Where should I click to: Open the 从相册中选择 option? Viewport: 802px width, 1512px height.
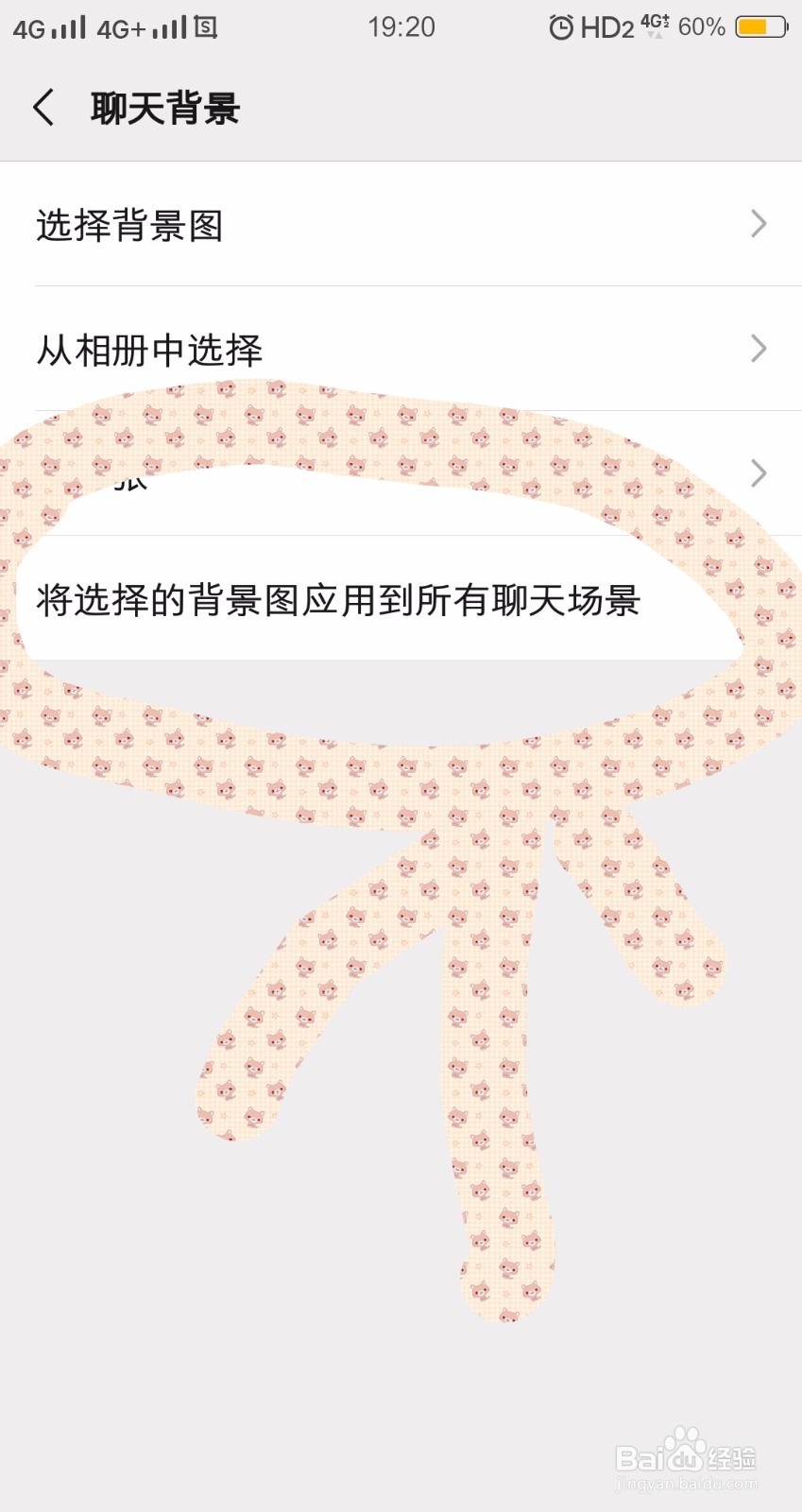(149, 349)
